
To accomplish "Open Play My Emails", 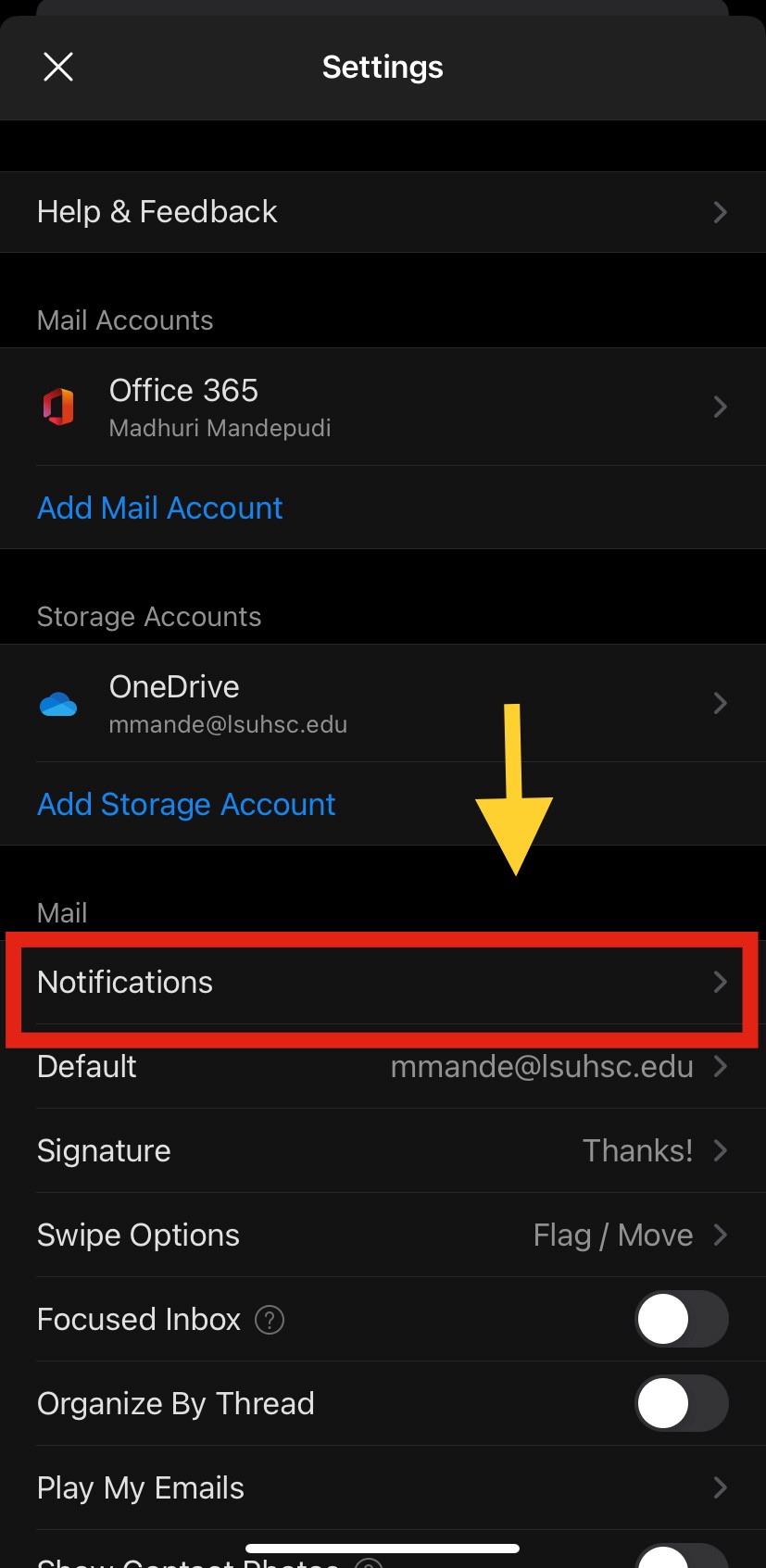I will [x=383, y=1487].
